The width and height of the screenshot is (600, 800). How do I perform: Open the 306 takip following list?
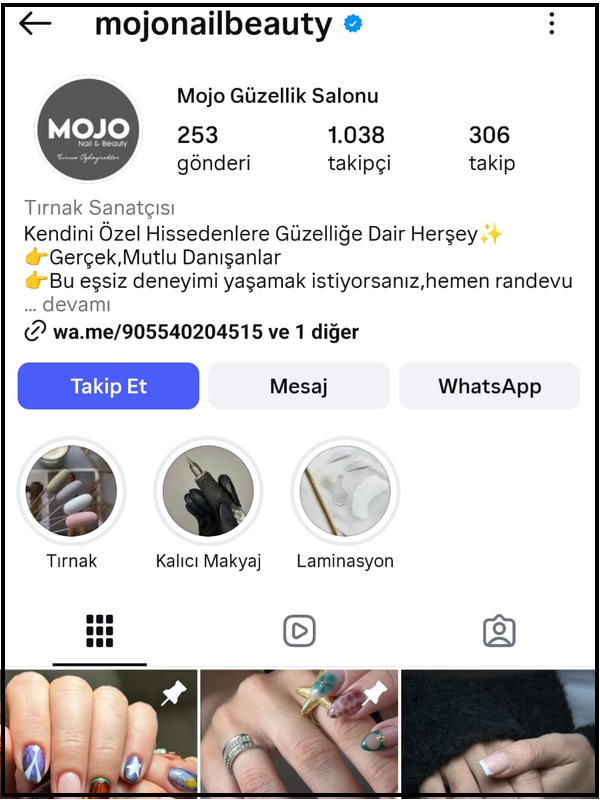point(490,148)
